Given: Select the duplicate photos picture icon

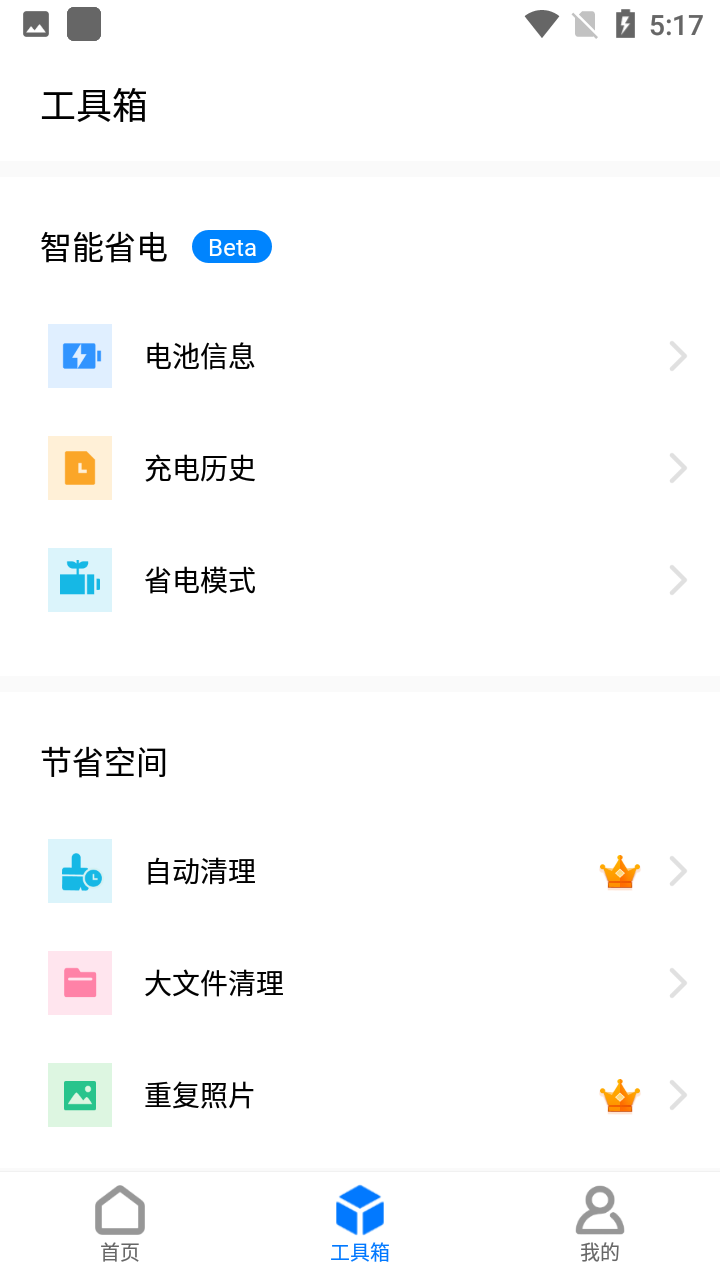Looking at the screenshot, I should pos(80,1095).
